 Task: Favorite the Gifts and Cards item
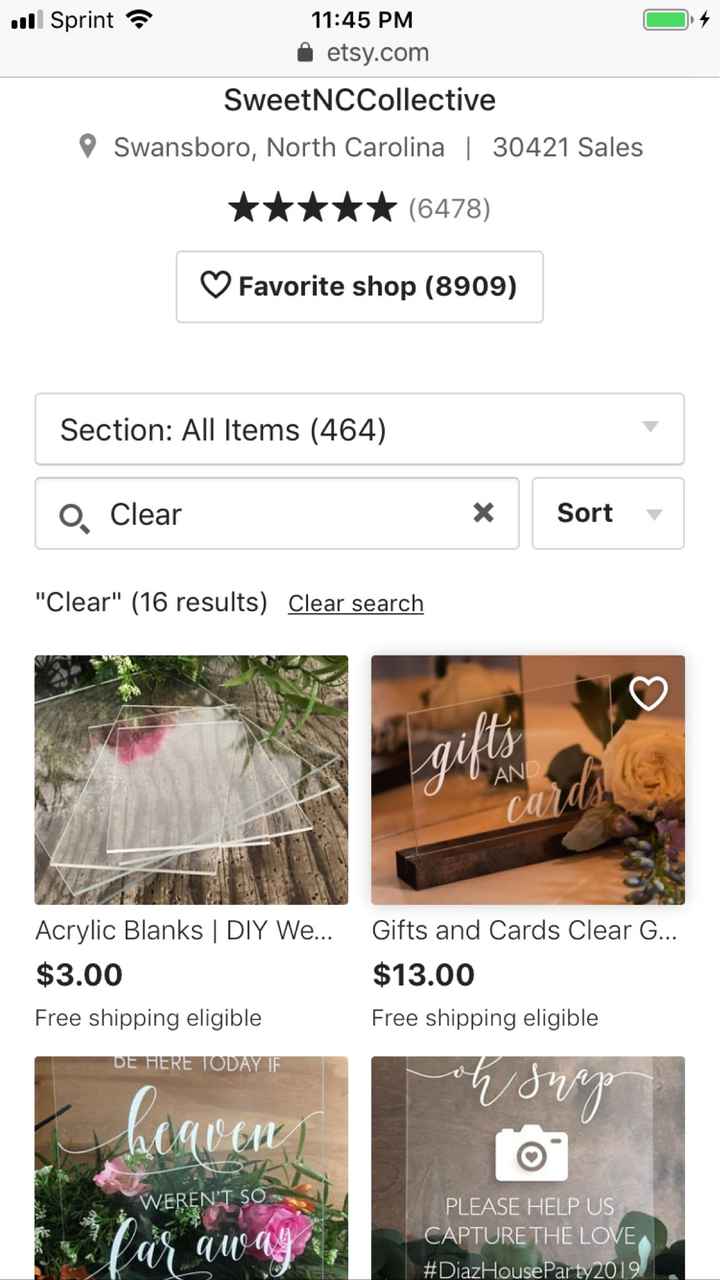(x=648, y=693)
